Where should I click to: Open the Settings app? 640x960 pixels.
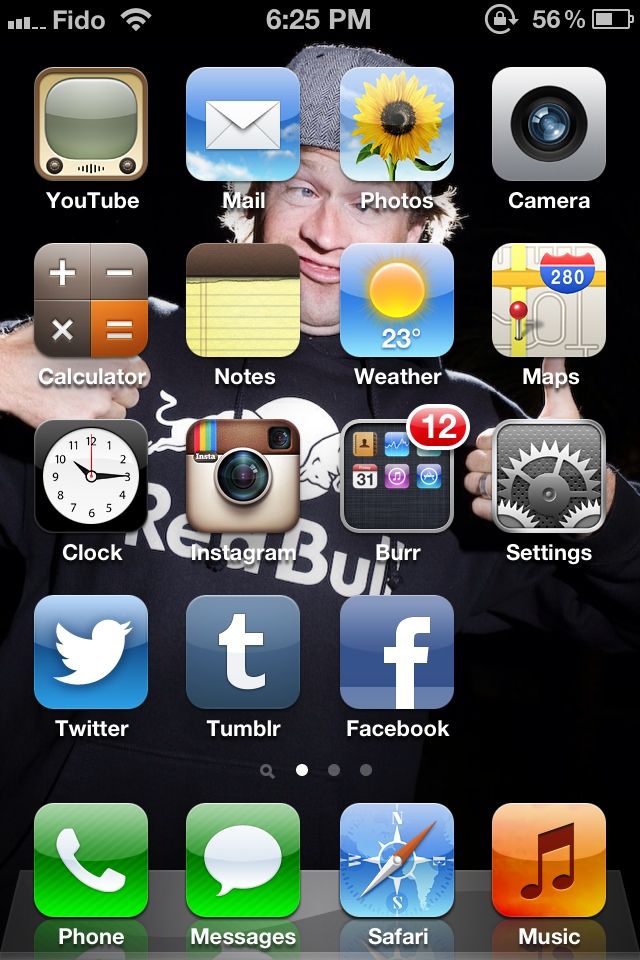[x=548, y=476]
